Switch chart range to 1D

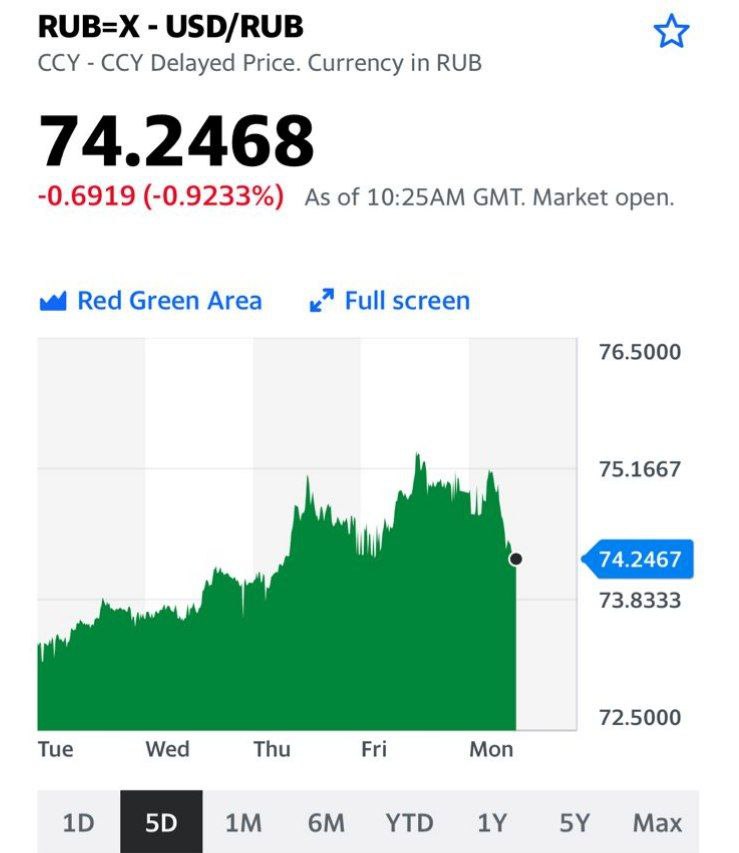point(78,823)
